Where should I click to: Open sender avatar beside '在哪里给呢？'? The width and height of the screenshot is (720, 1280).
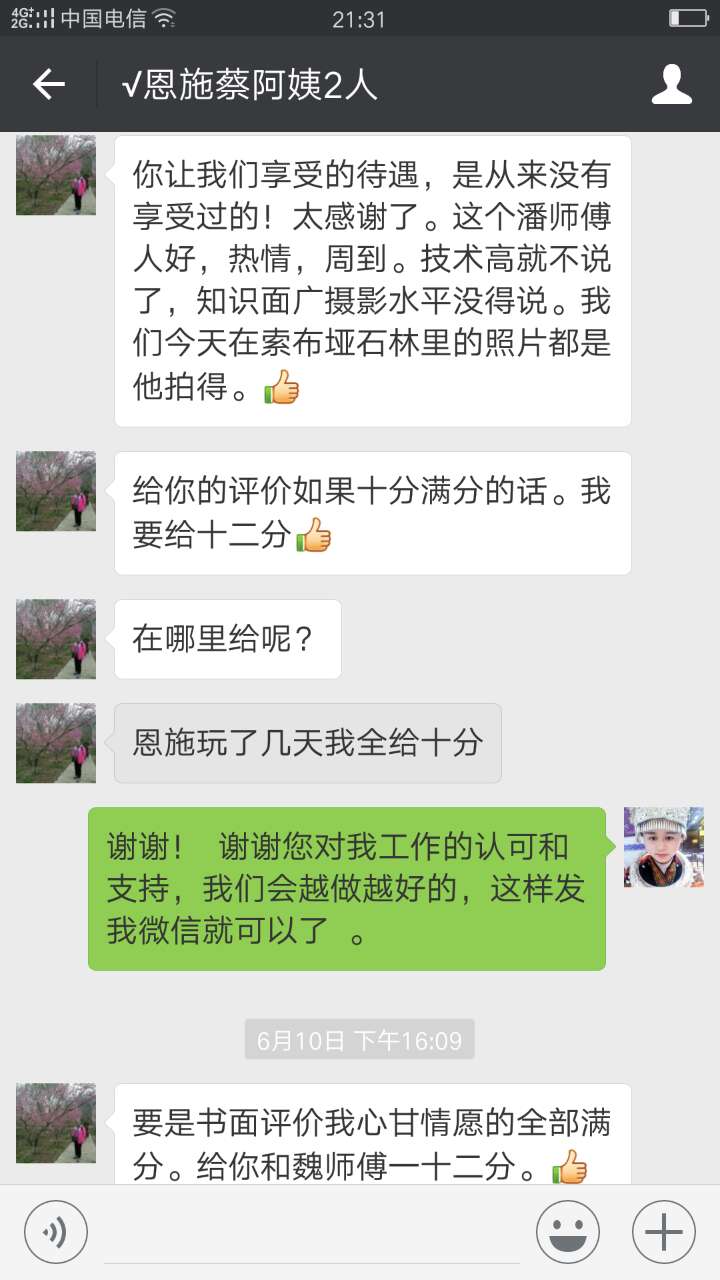(x=56, y=639)
